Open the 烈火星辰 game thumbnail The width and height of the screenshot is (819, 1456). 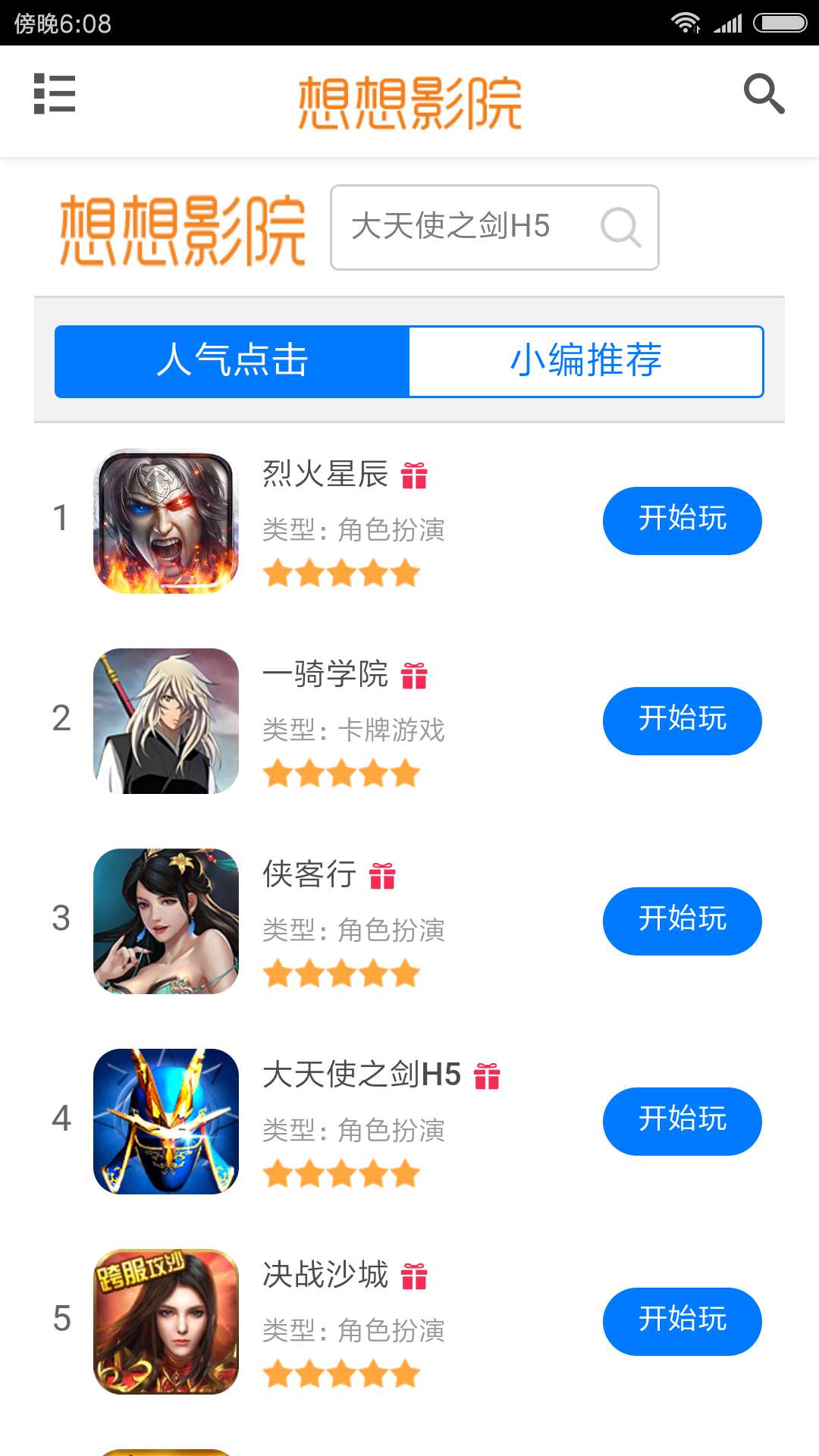(x=166, y=521)
